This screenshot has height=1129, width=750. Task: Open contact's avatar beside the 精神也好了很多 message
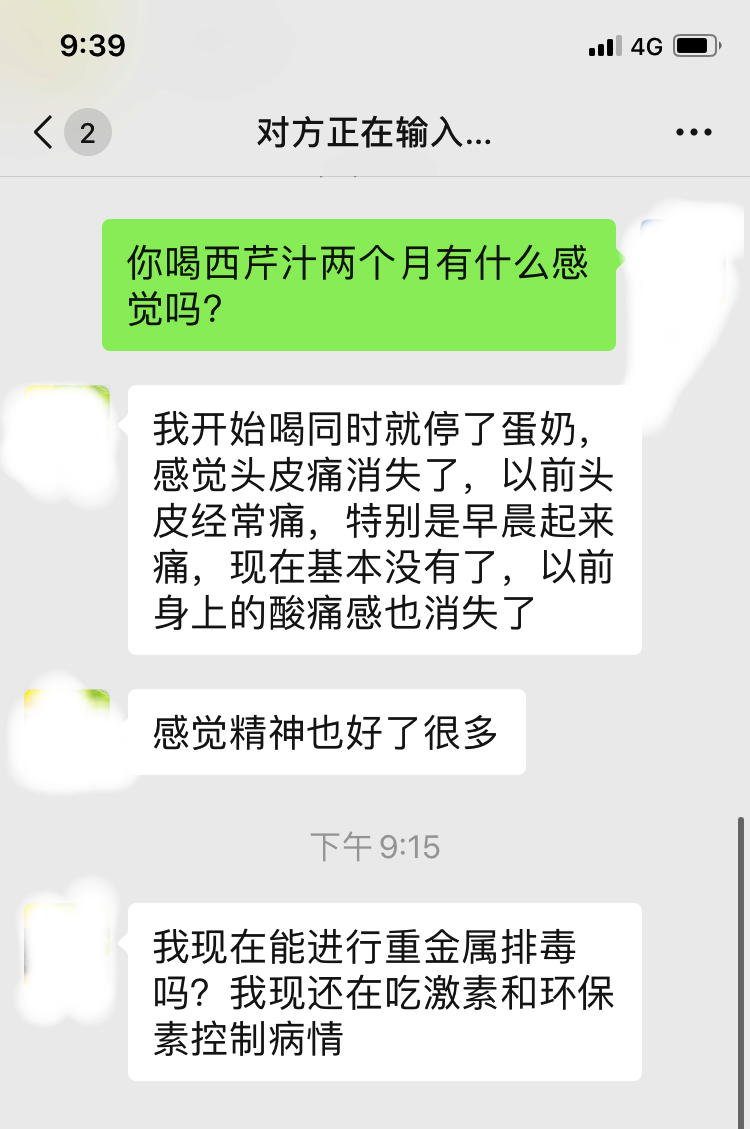[x=68, y=732]
